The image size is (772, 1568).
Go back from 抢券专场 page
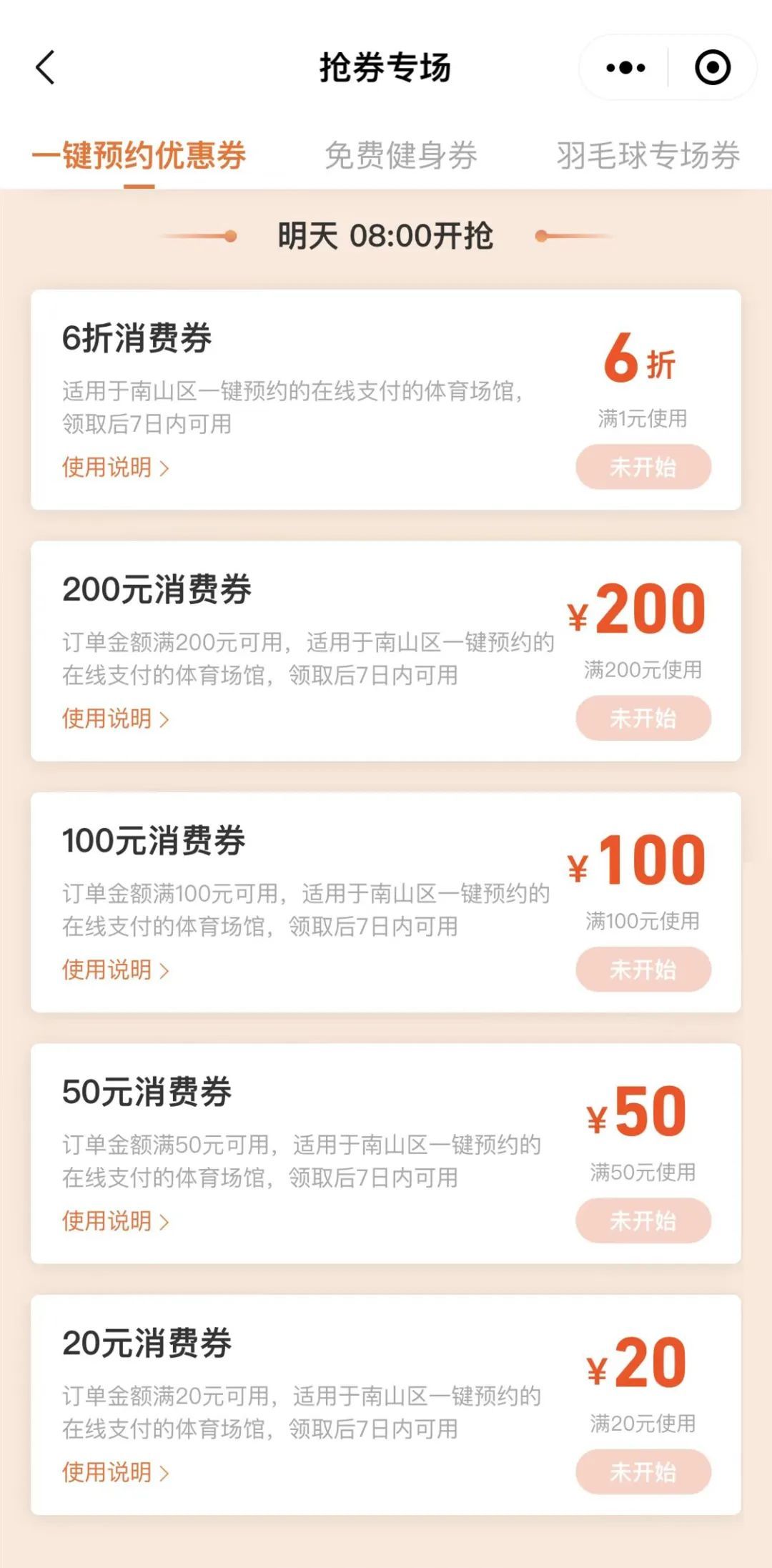46,68
